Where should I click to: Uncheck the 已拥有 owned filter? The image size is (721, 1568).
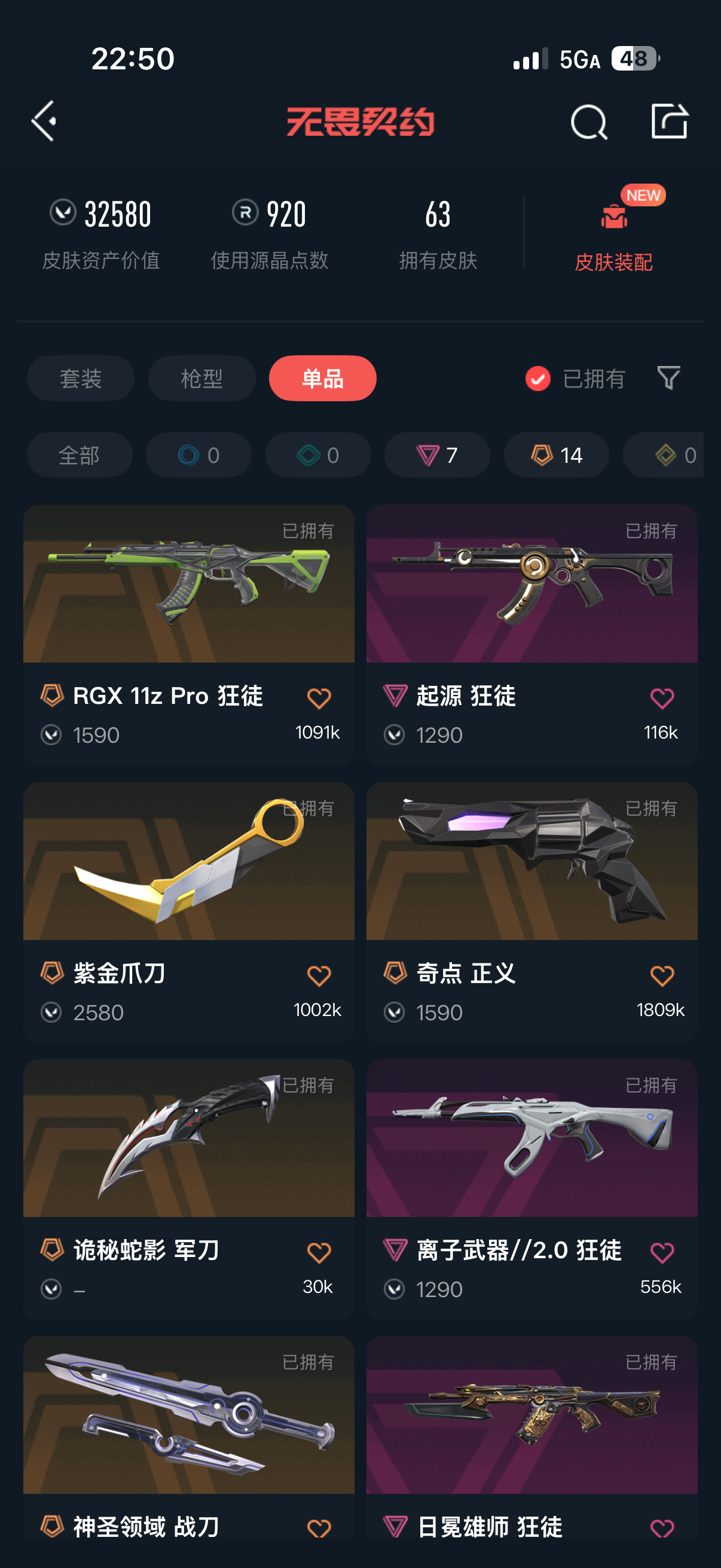[576, 379]
